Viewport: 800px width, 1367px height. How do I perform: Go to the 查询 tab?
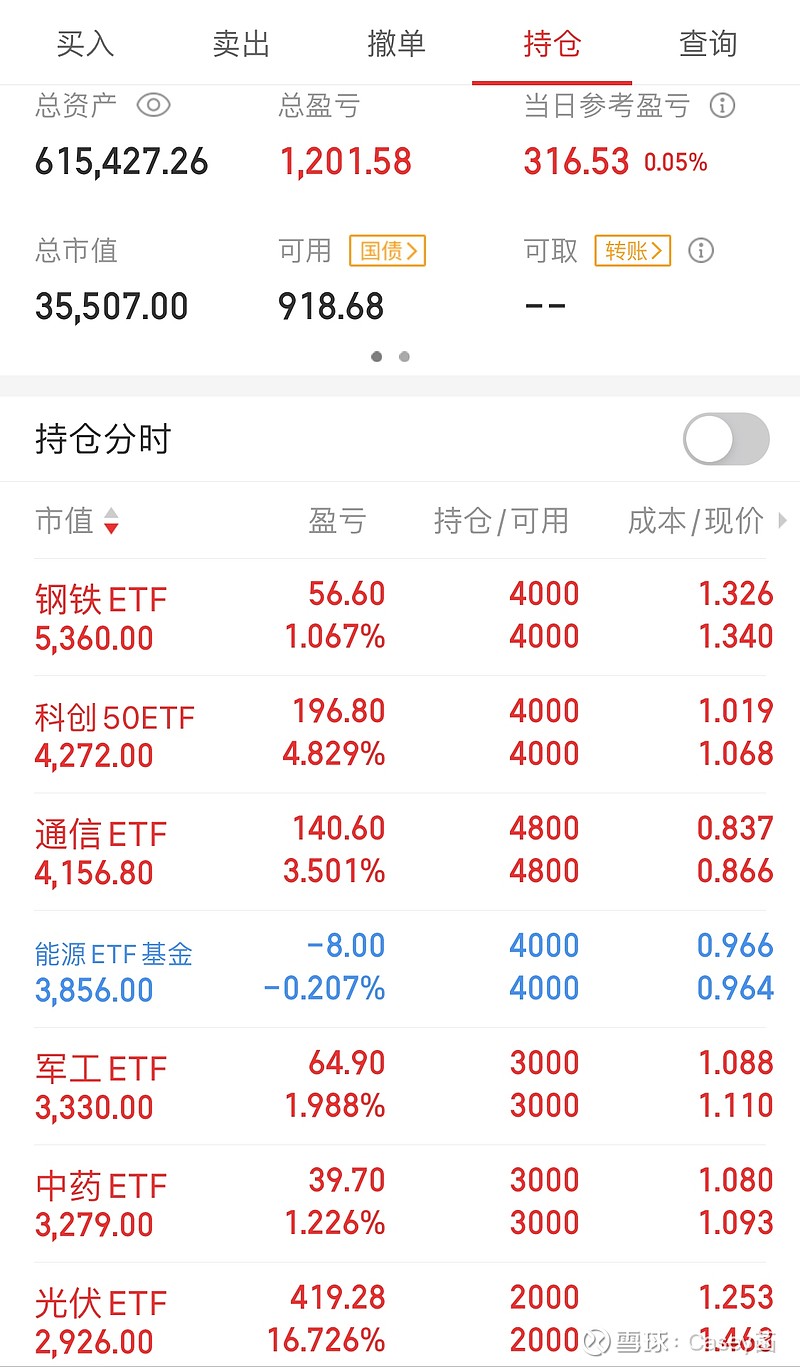pos(707,44)
